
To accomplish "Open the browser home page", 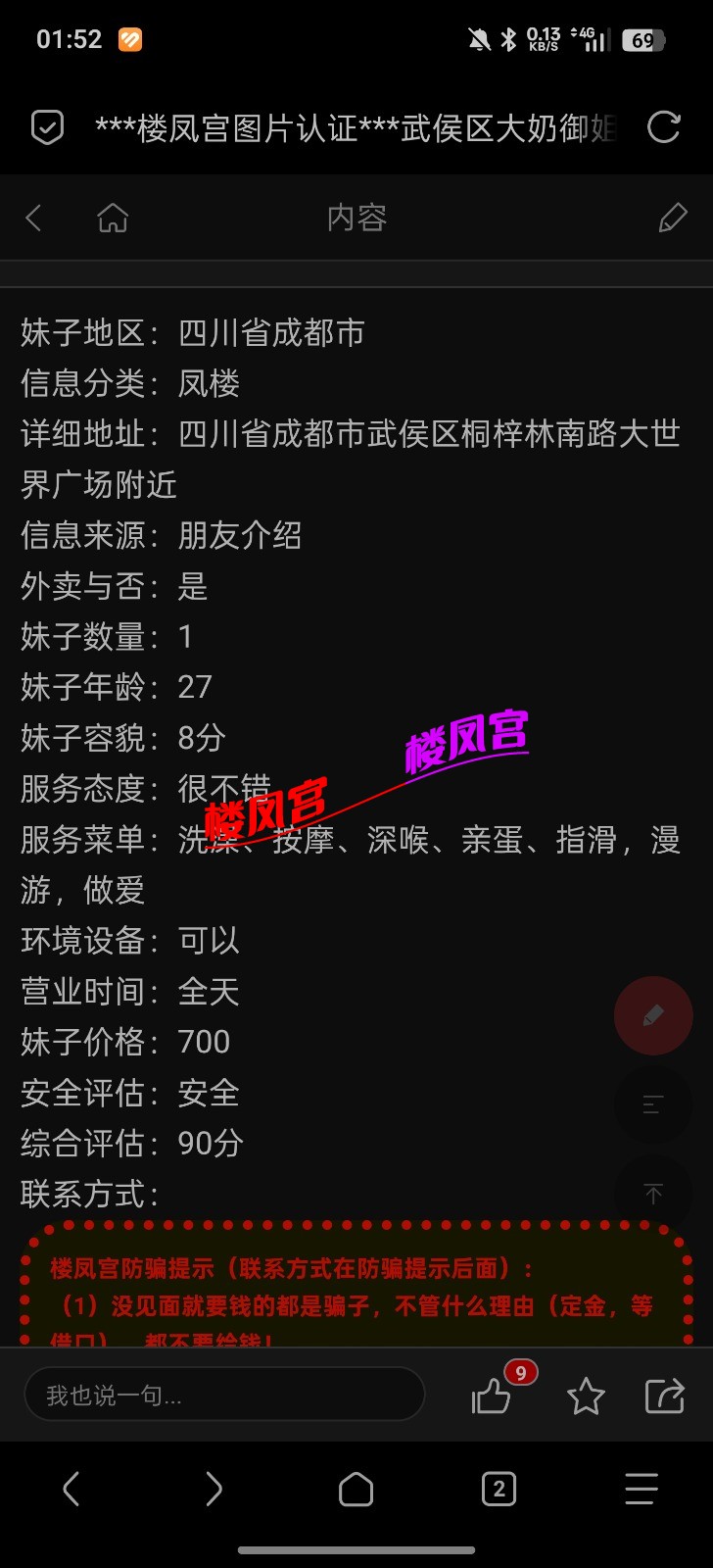I will pyautogui.click(x=356, y=1490).
